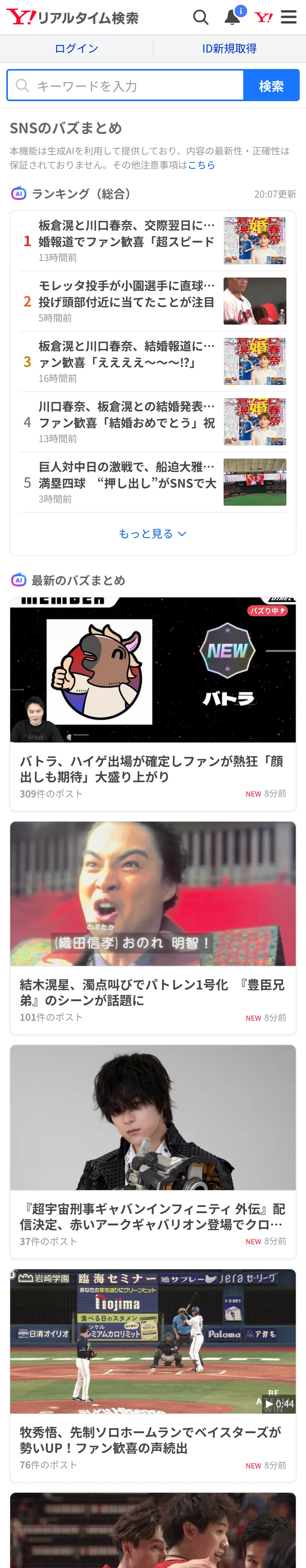Tap the blue 検索 button
This screenshot has height=1568, width=306.
tap(271, 85)
